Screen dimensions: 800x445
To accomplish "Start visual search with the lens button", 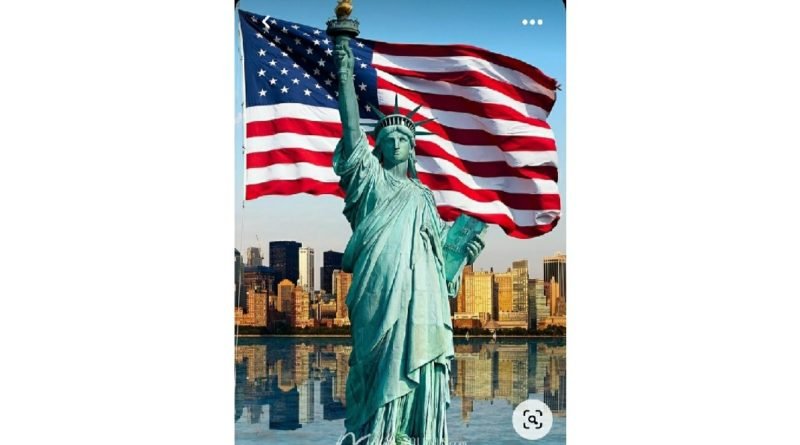I will coord(532,419).
